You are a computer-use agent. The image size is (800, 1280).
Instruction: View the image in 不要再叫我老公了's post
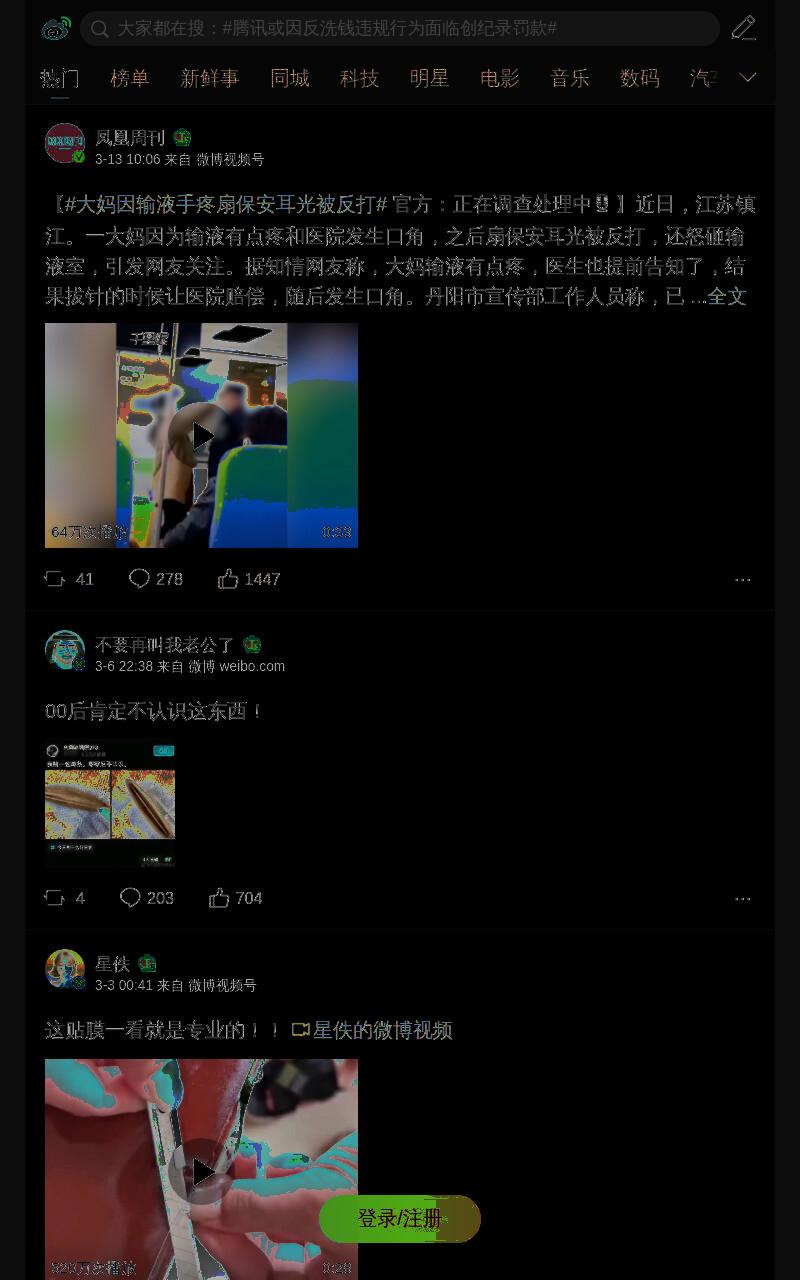click(x=110, y=803)
